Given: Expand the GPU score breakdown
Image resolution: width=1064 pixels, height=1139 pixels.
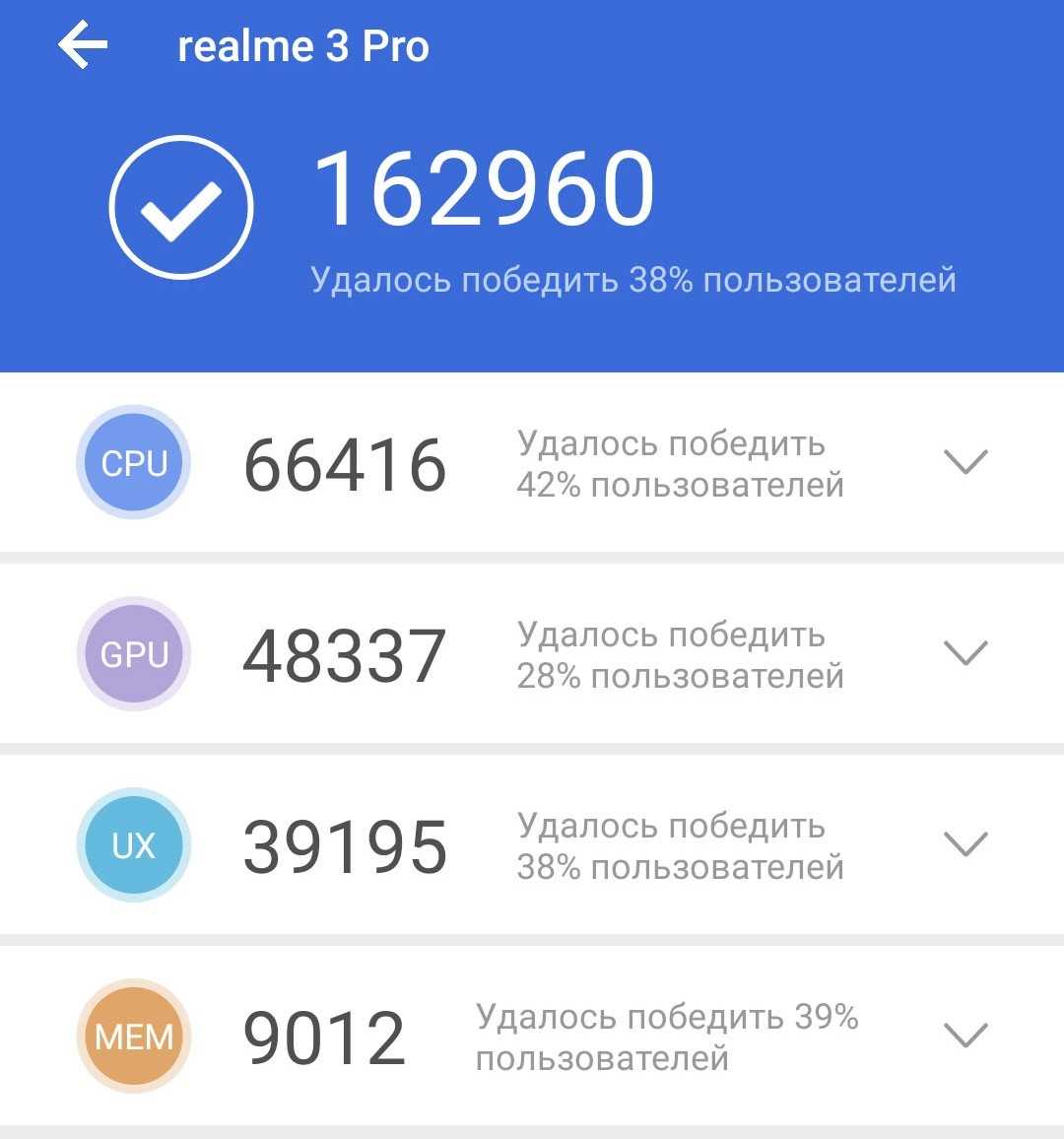Looking at the screenshot, I should click(x=964, y=653).
